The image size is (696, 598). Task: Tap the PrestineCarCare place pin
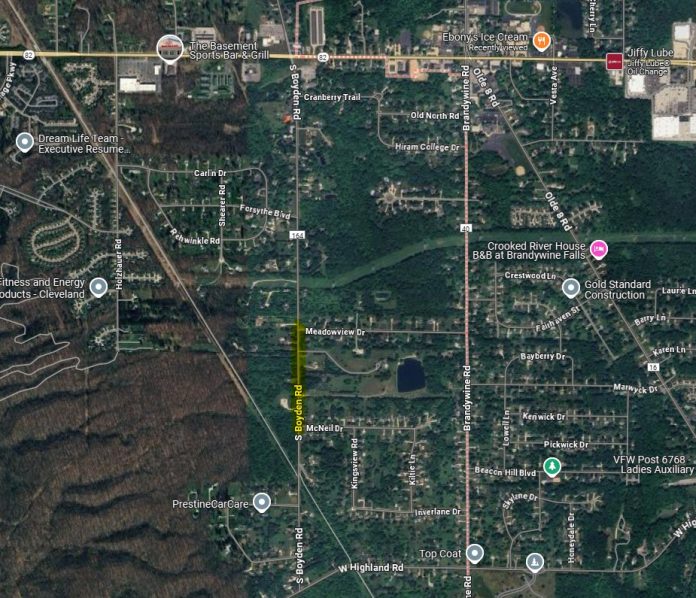point(262,502)
